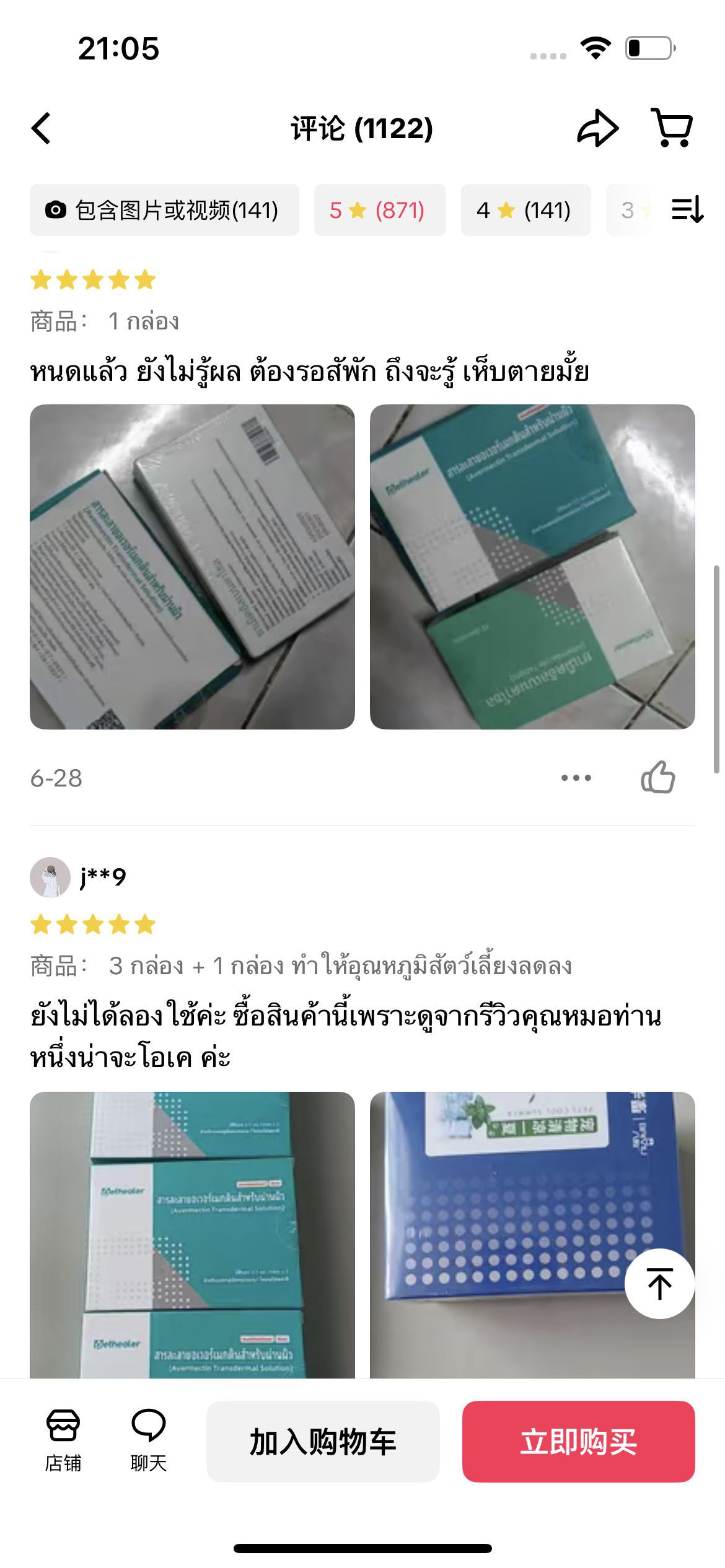The height and width of the screenshot is (1568, 725).
Task: Like the review dated 6-28
Action: click(657, 778)
